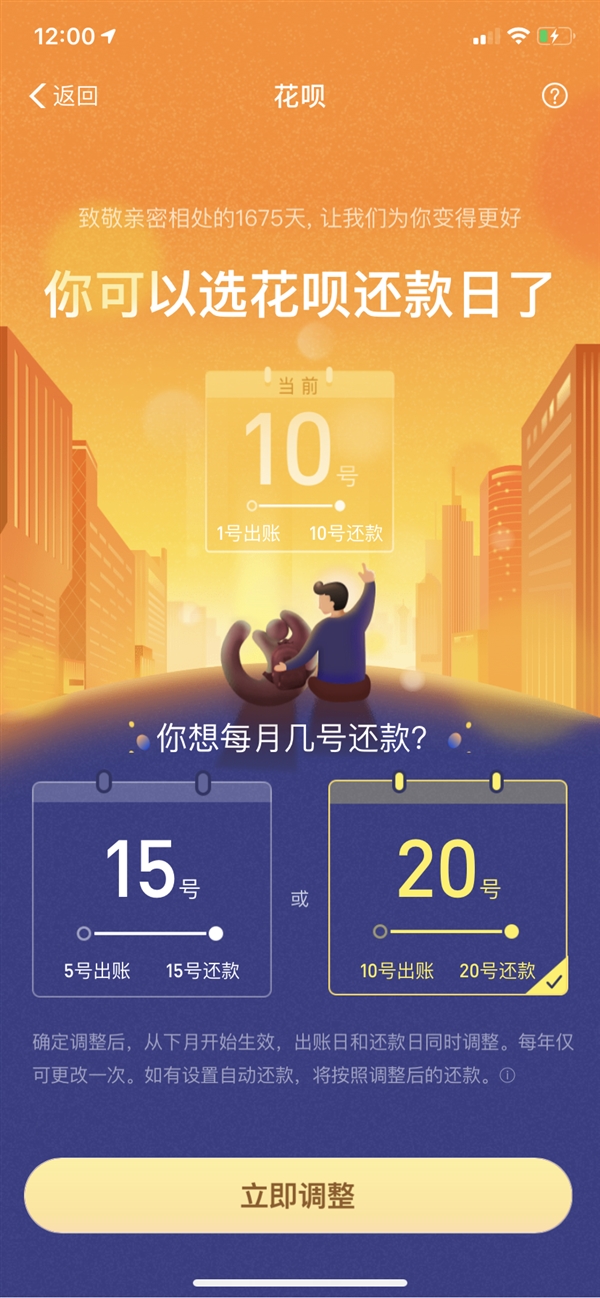Screen dimensions: 600x1298
Task: Tap the info icon after the notice text
Action: tap(508, 1078)
